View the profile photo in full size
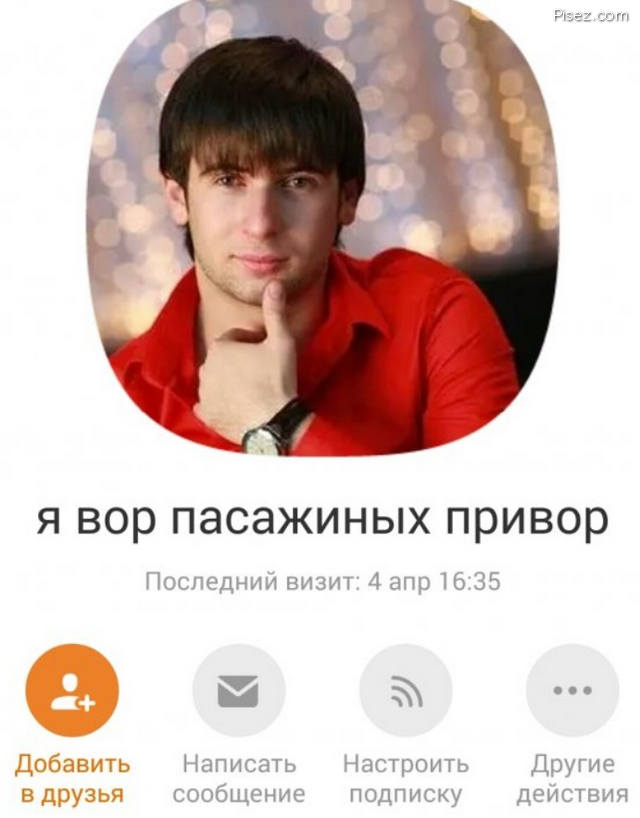 tap(322, 230)
